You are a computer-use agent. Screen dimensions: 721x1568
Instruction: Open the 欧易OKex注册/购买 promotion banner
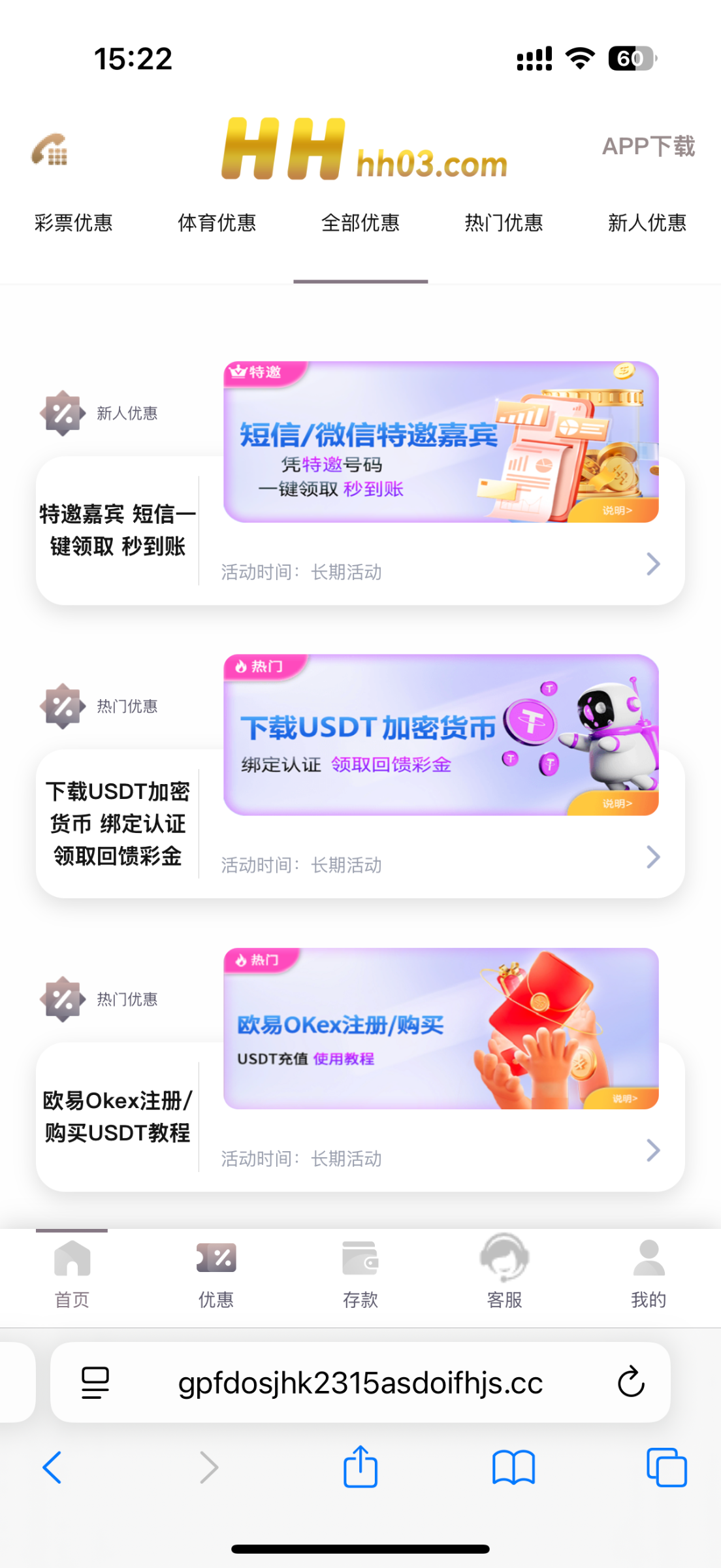coord(441,1028)
